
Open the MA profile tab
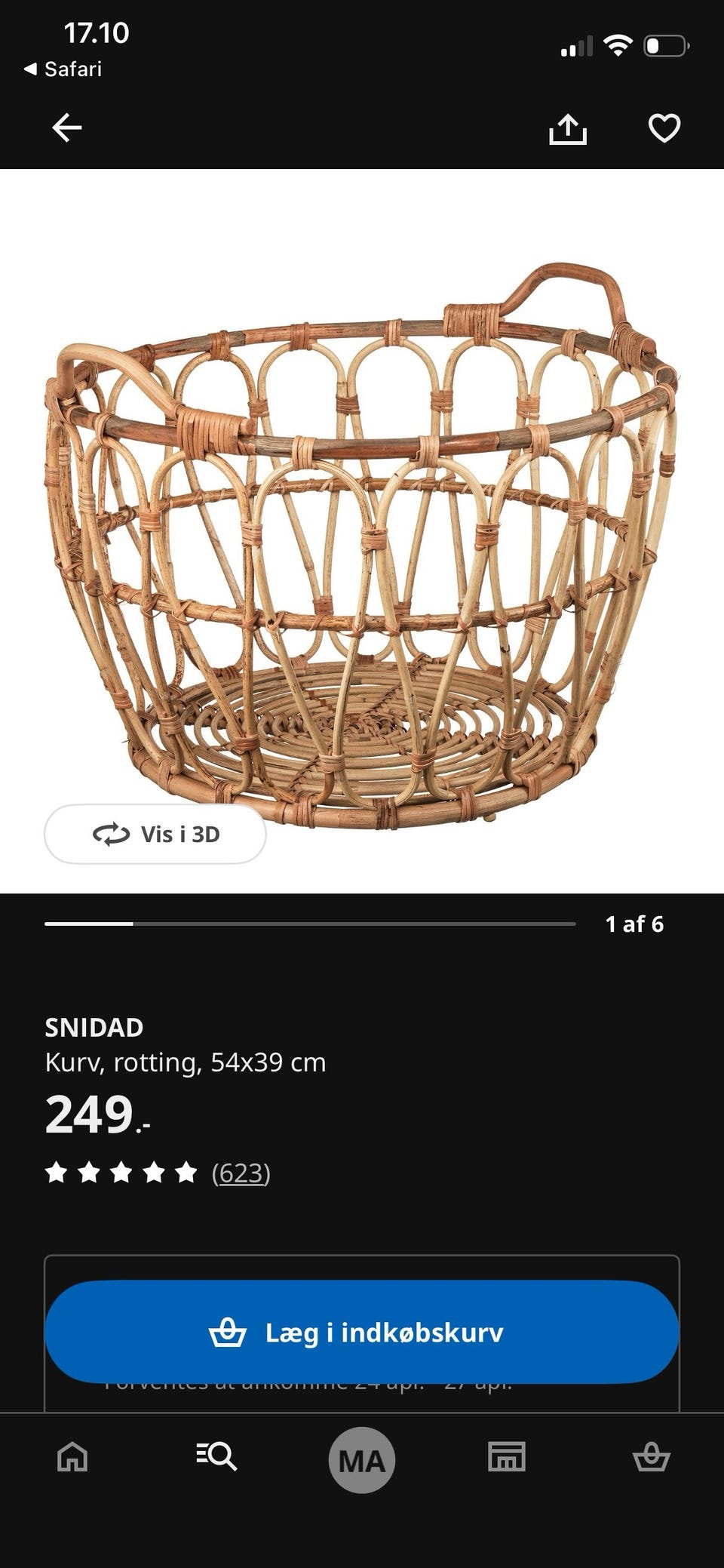pos(362,1460)
